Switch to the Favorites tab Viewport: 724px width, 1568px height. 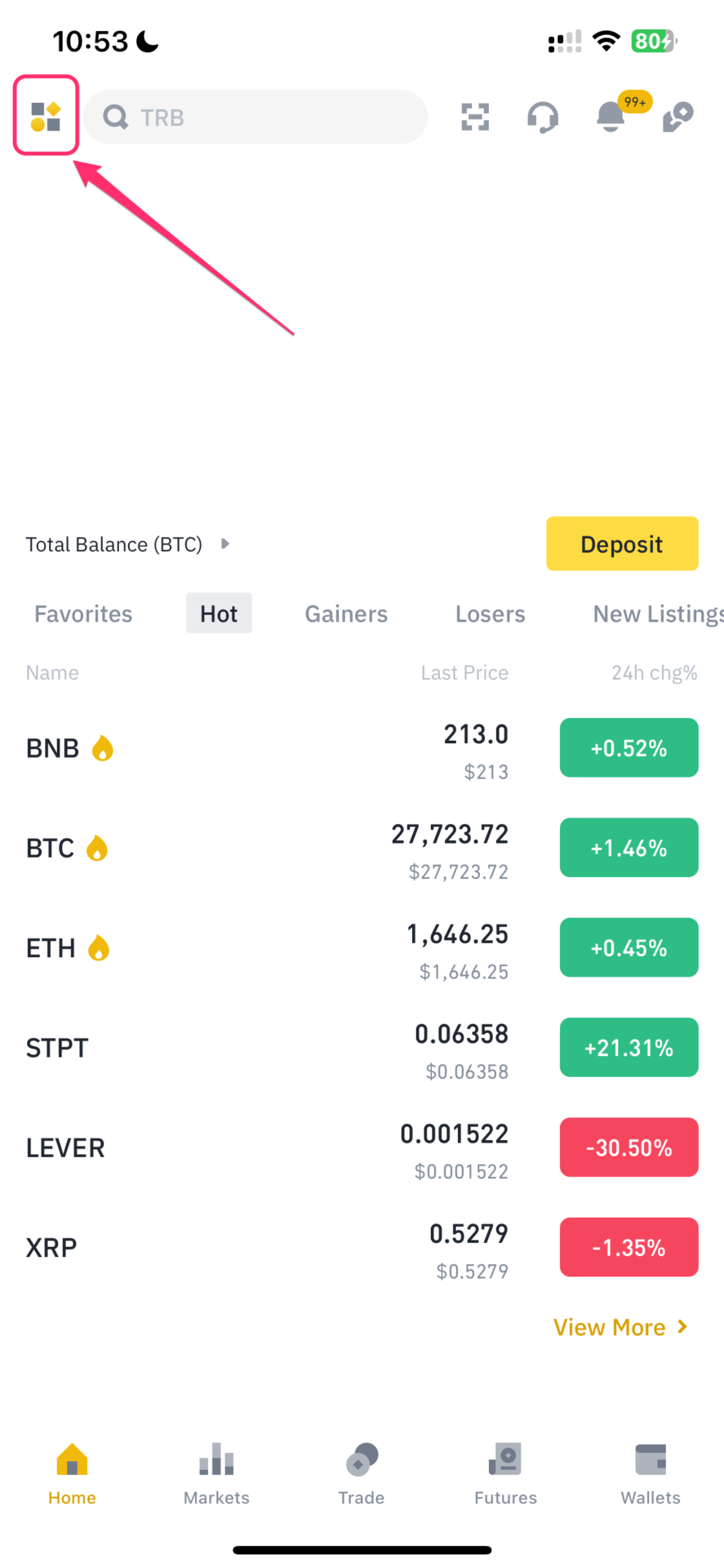coord(83,613)
